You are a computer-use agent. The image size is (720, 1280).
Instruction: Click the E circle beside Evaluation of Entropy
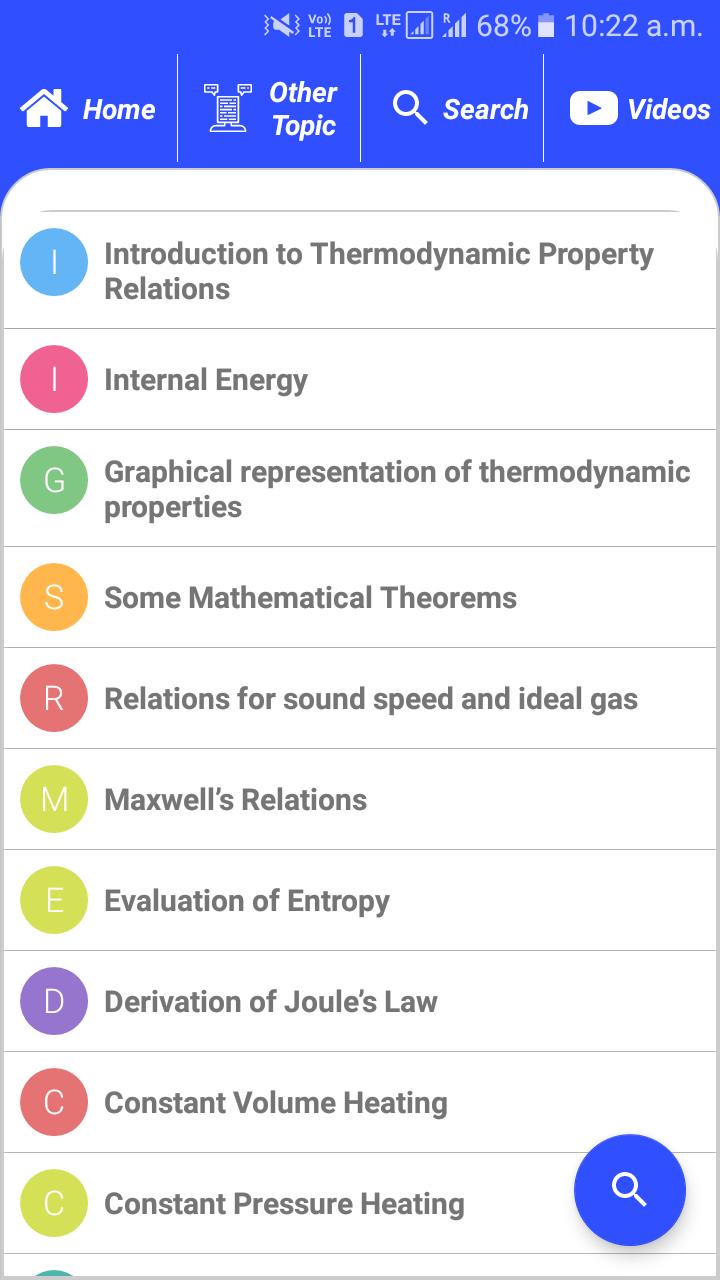[54, 900]
